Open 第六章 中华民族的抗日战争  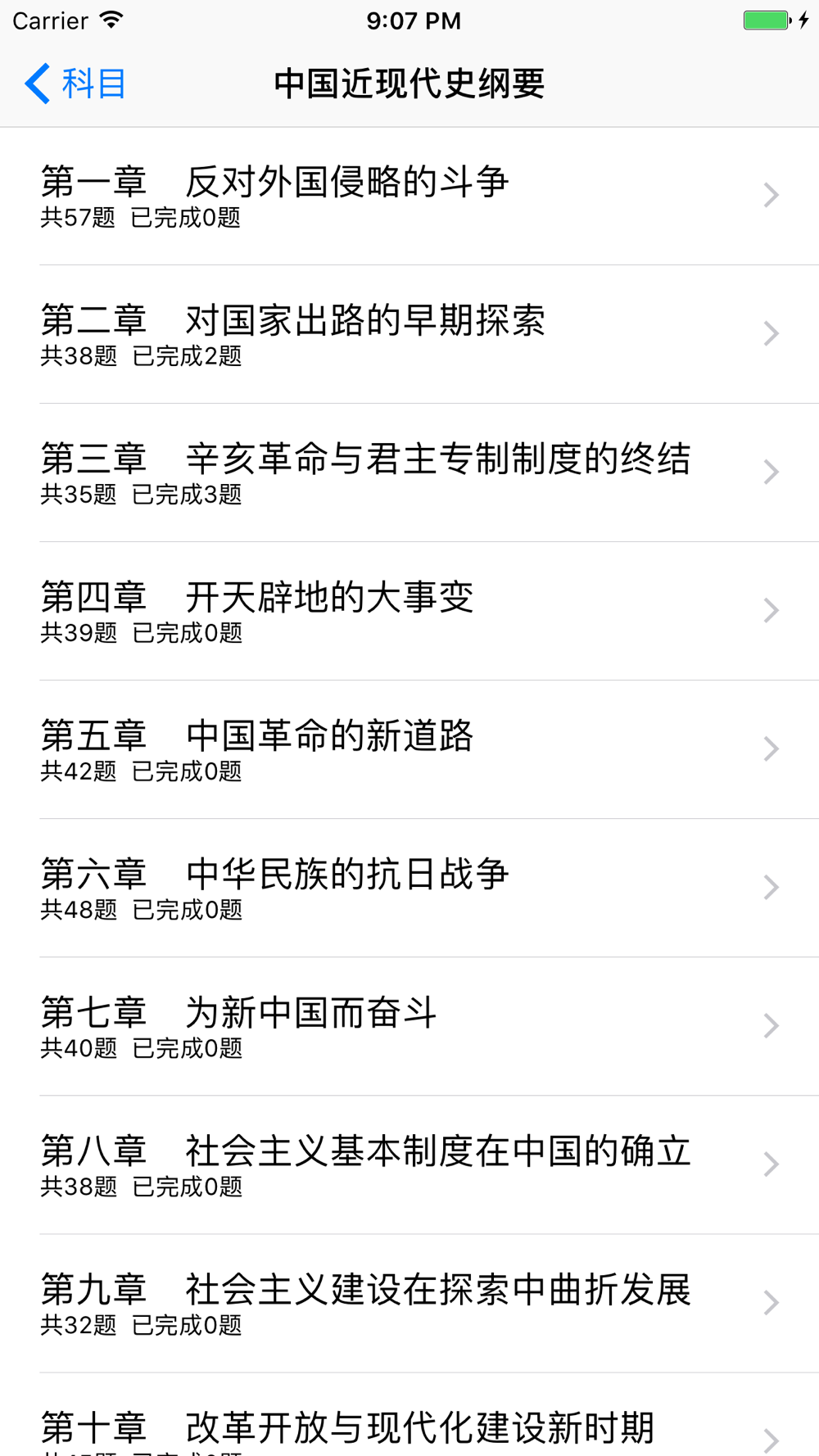point(409,888)
